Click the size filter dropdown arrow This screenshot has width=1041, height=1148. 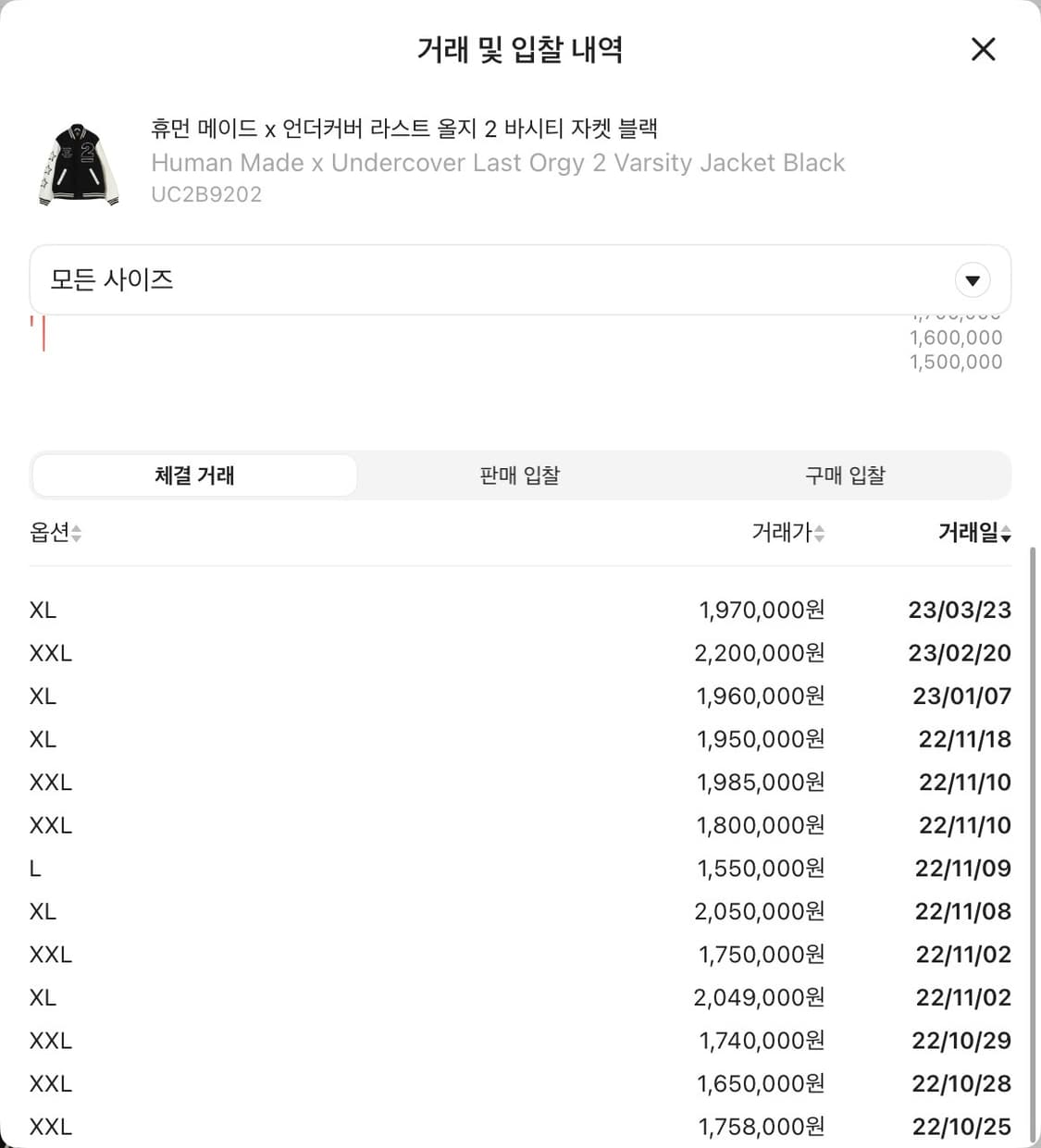tap(973, 280)
